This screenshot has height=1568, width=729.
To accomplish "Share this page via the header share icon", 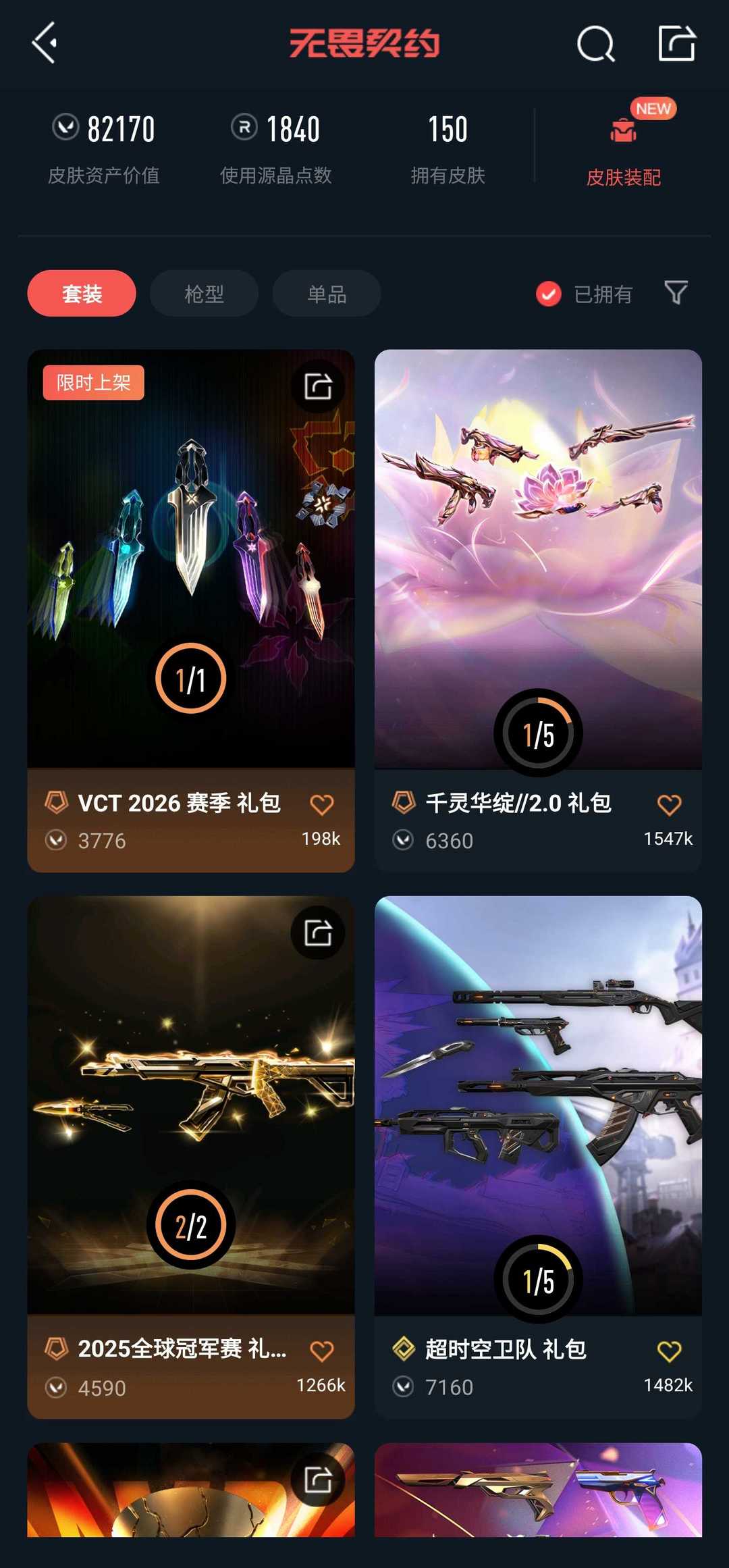I will click(x=676, y=43).
